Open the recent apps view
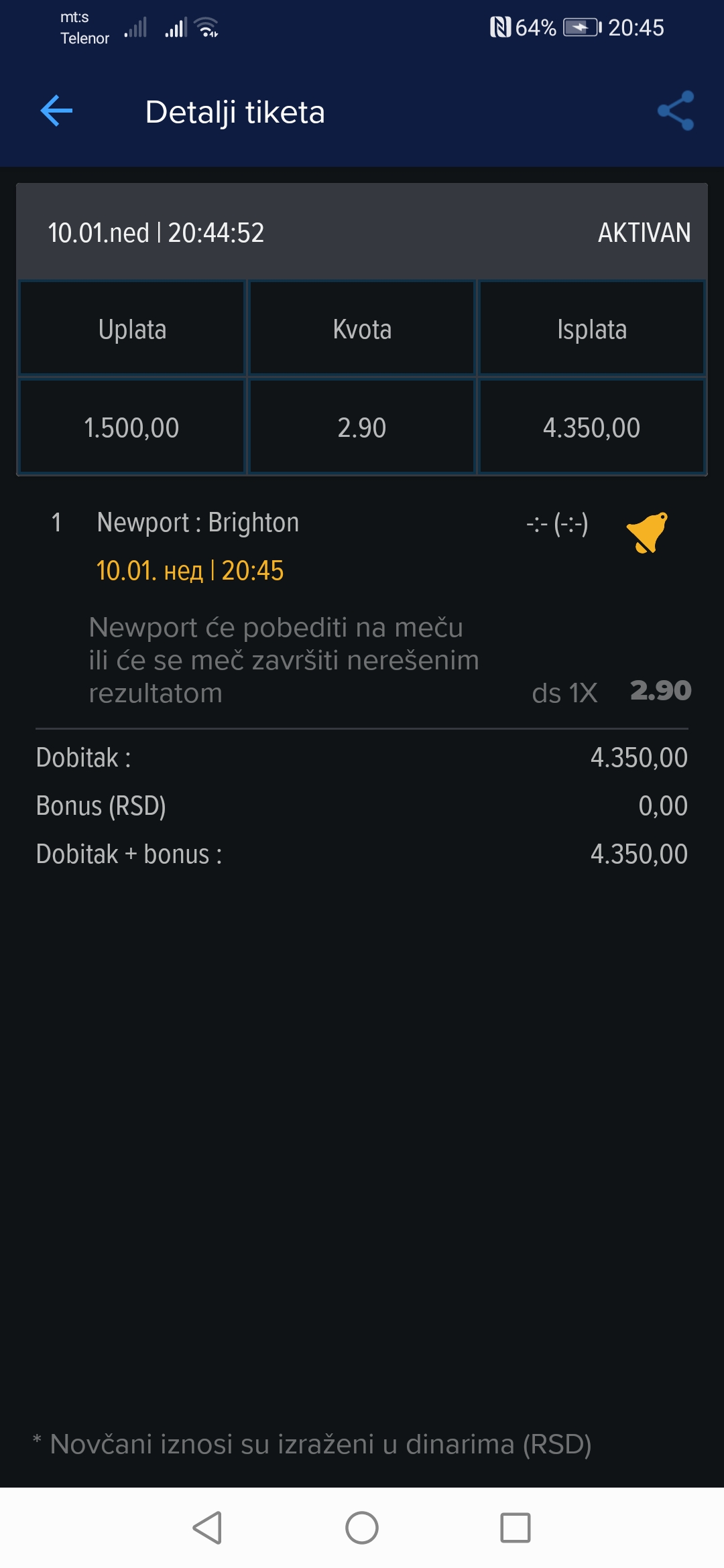Image resolution: width=724 pixels, height=1568 pixels. (516, 1528)
